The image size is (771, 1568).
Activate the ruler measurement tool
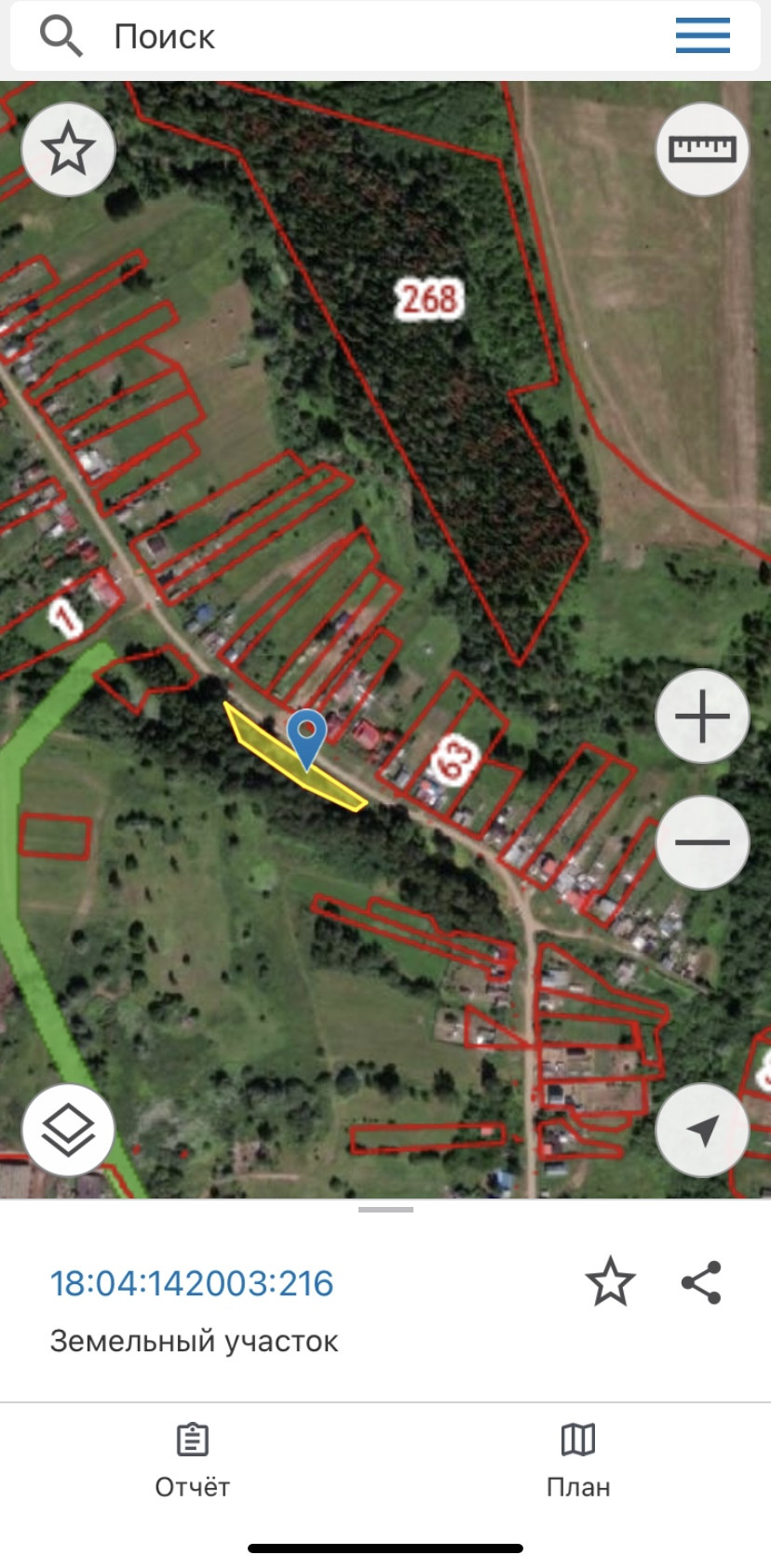tap(702, 149)
